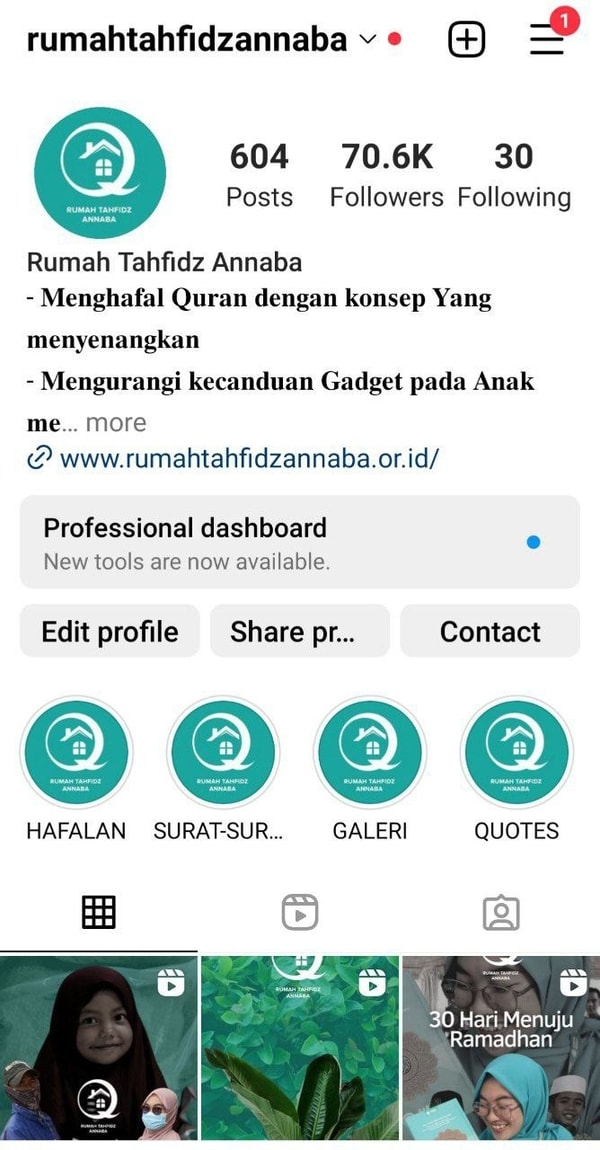Open the account switcher dropdown by the username
The image size is (600, 1150).
point(367,40)
